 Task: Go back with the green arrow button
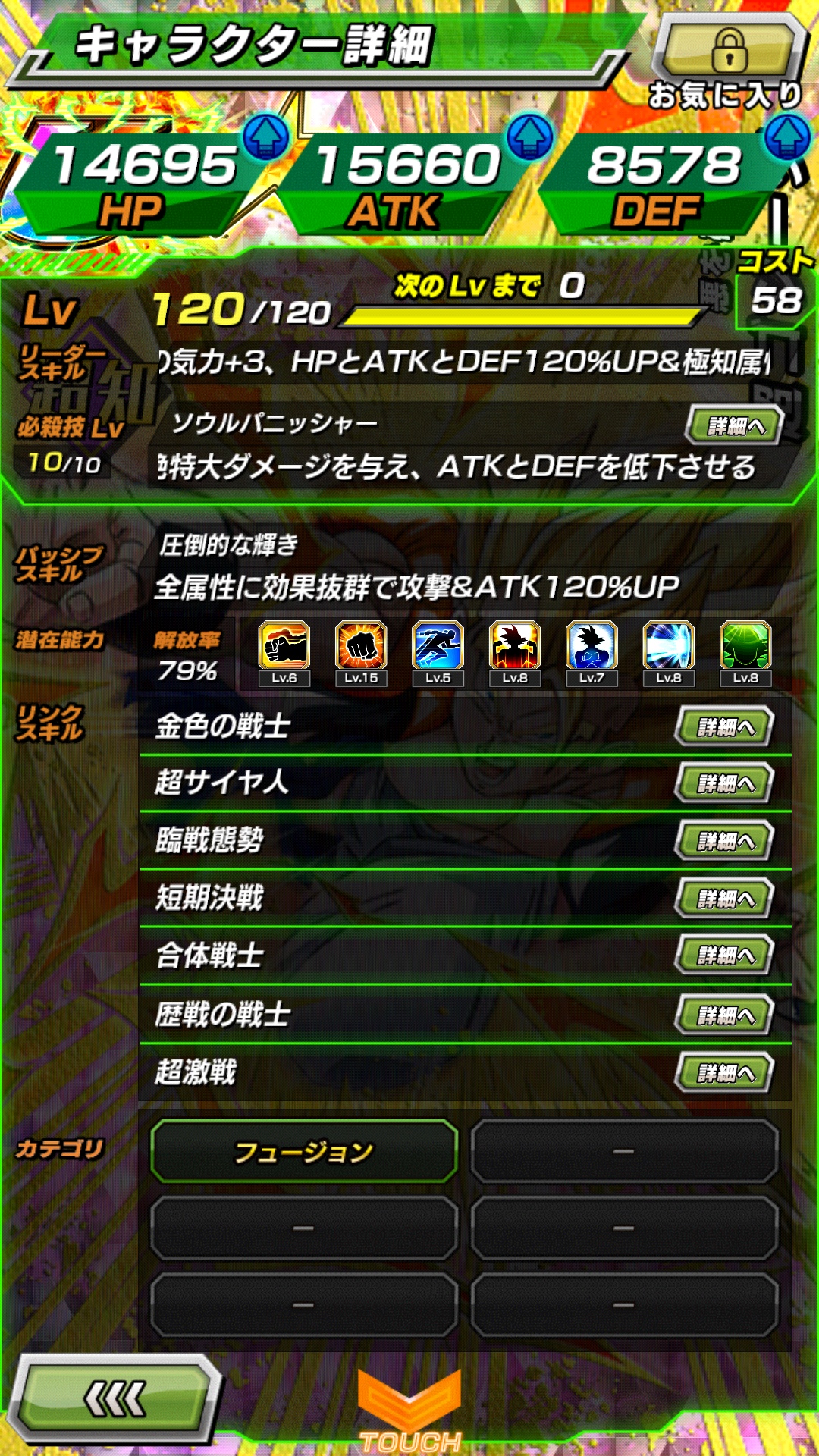coord(116,1399)
